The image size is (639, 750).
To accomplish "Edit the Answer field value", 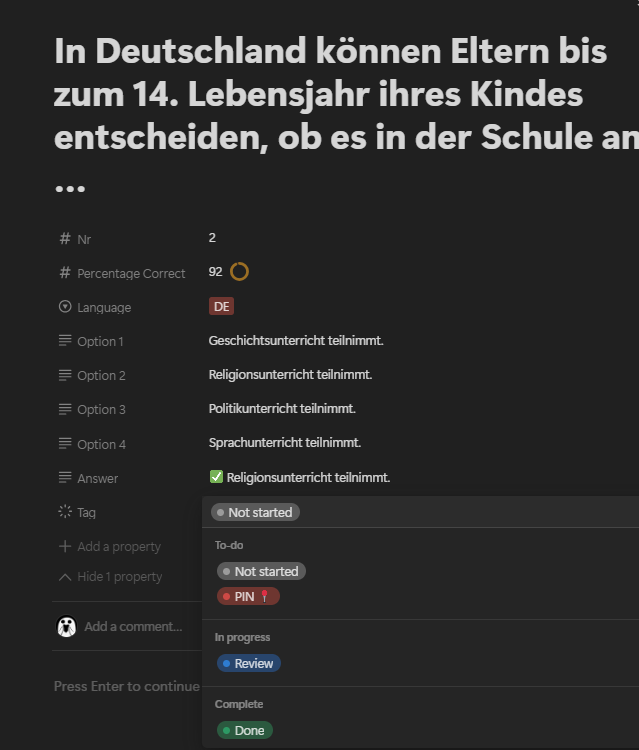I will pos(307,477).
